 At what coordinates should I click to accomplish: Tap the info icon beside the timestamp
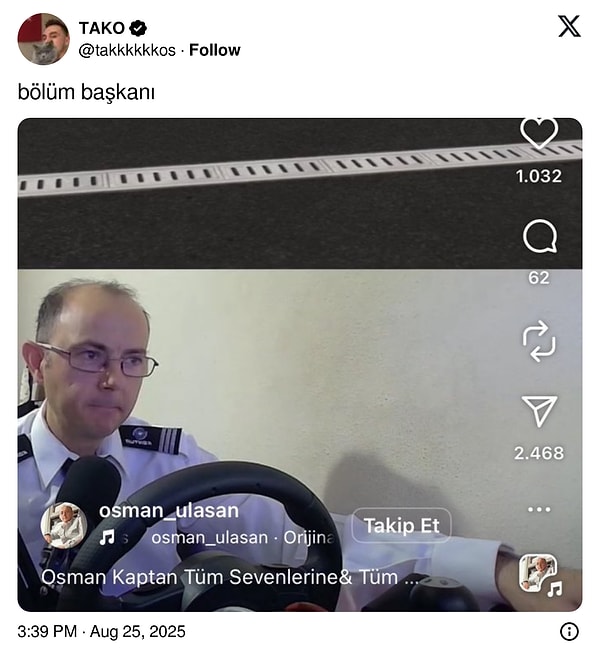point(569,631)
